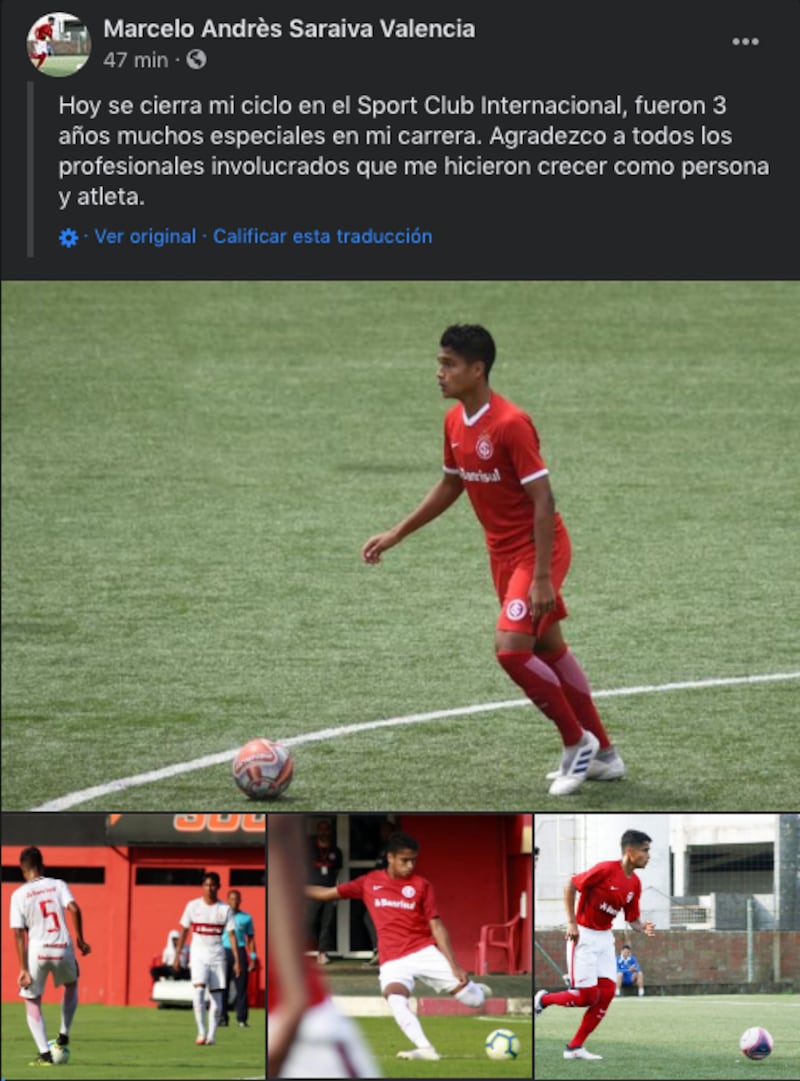The image size is (800, 1081).
Task: Open Marcelo Andrès Saraiva Valencia's profile picture
Action: coord(58,45)
